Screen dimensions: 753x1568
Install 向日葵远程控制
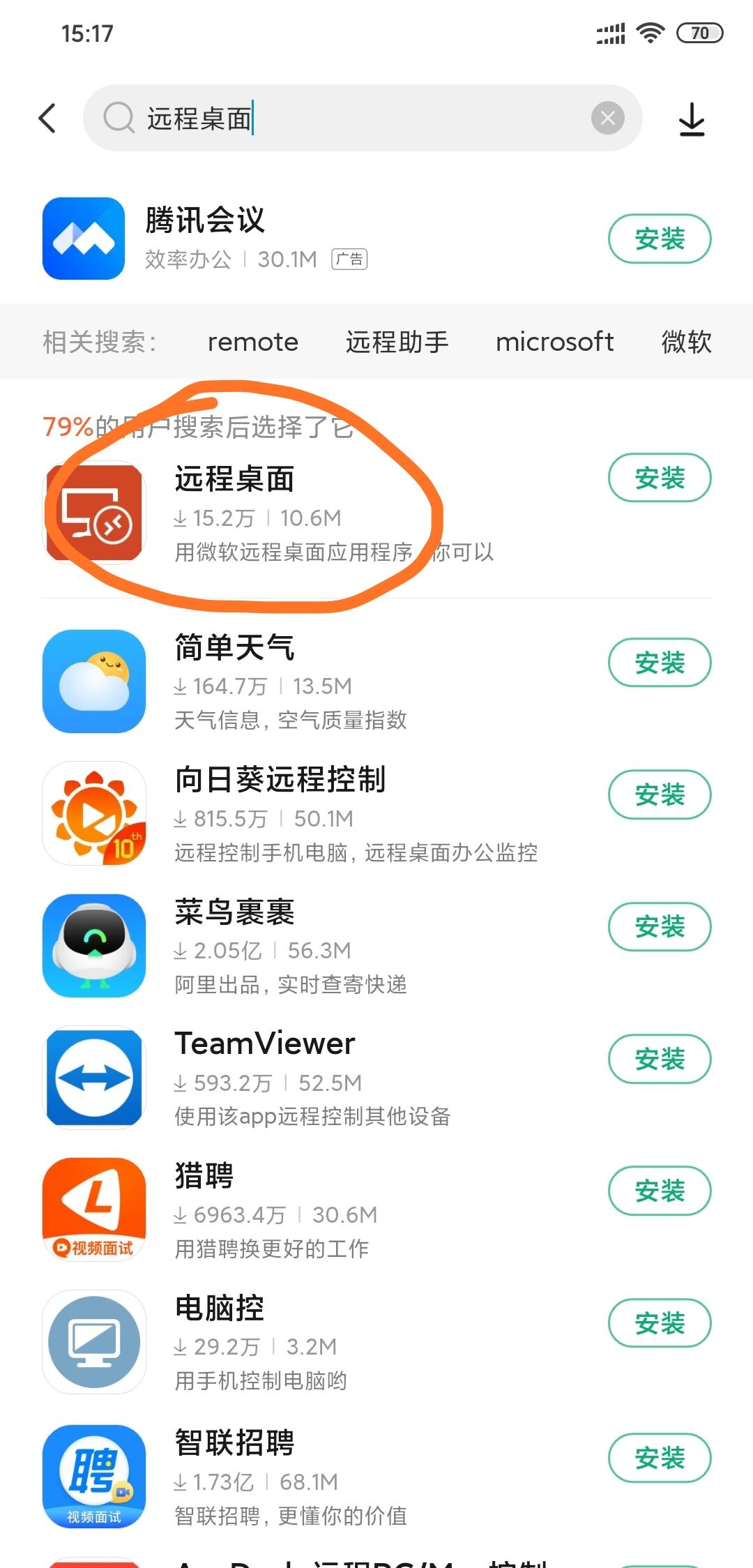pos(659,794)
